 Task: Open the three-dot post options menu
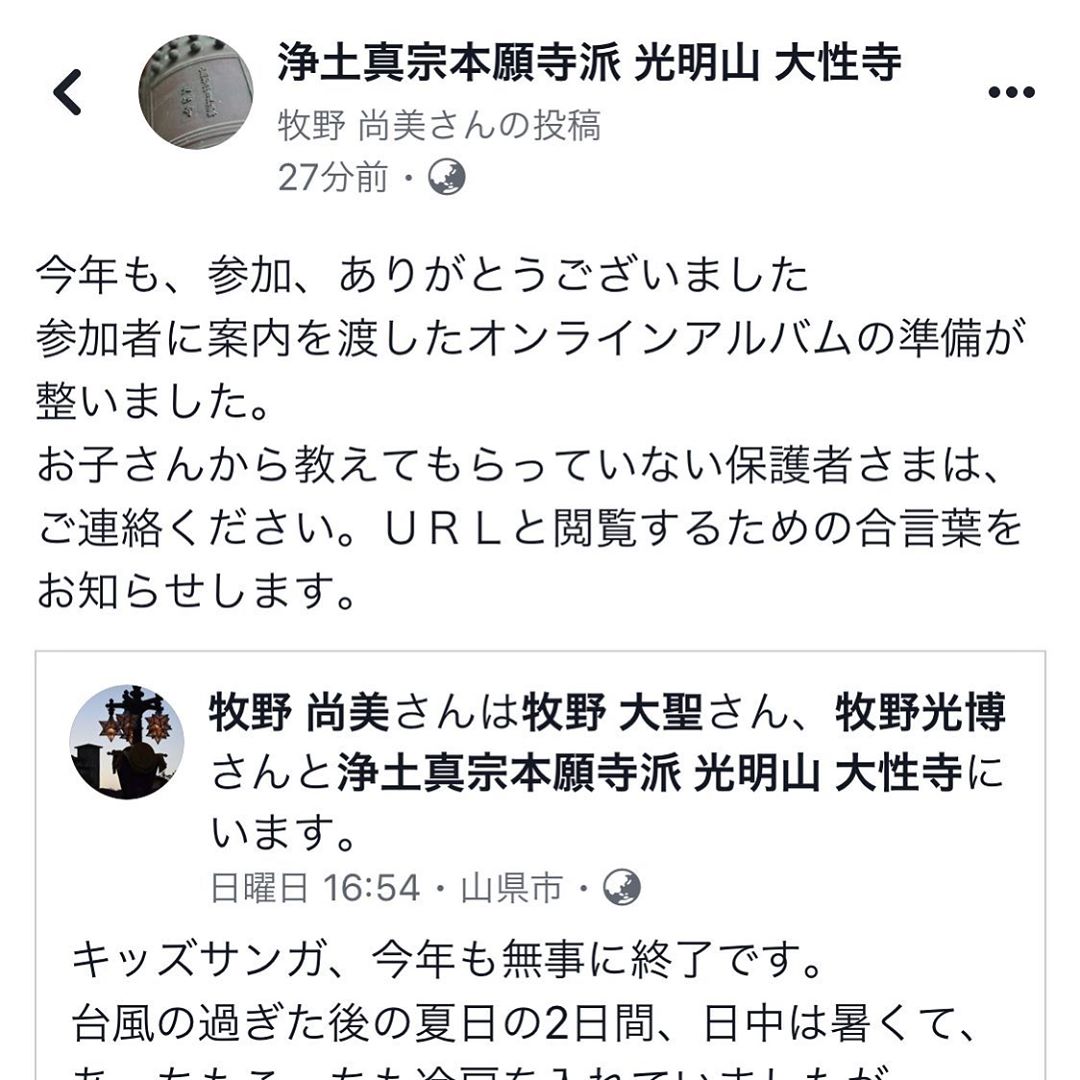coord(1011,93)
